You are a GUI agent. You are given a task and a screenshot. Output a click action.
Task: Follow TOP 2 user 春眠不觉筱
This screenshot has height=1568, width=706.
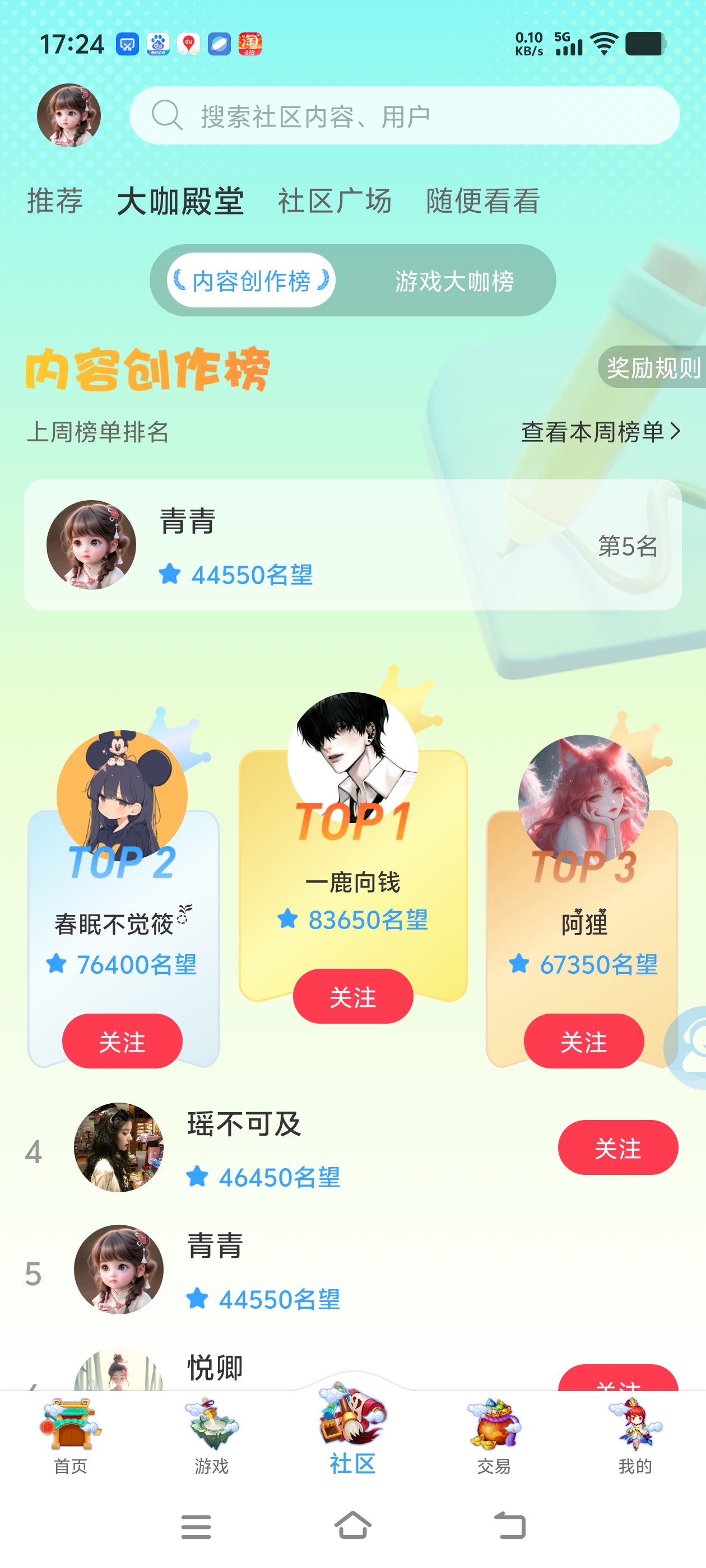[x=122, y=1042]
